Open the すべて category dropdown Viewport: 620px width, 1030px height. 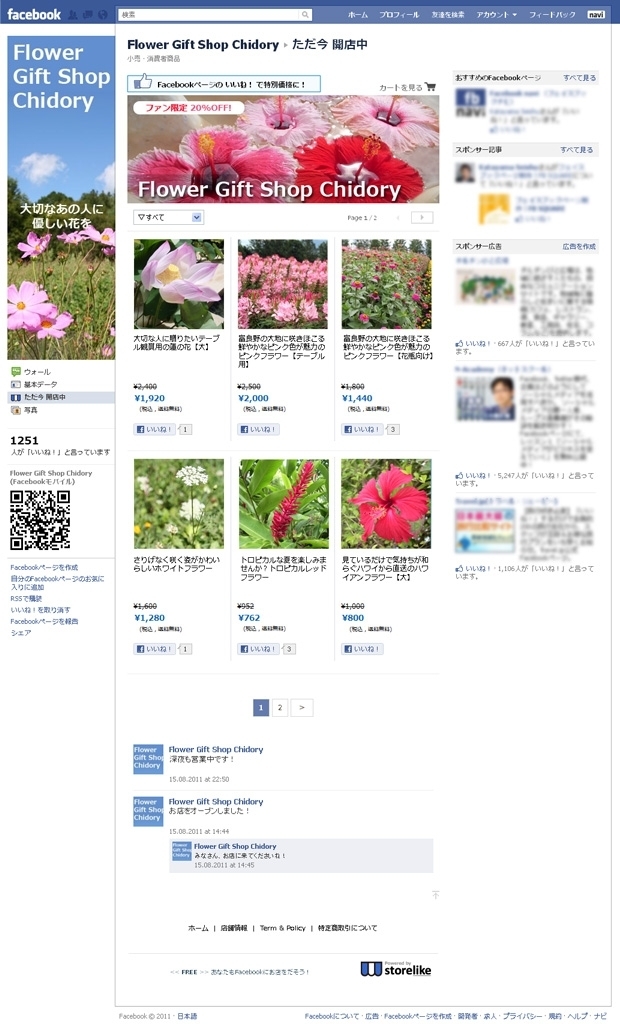pyautogui.click(x=168, y=217)
